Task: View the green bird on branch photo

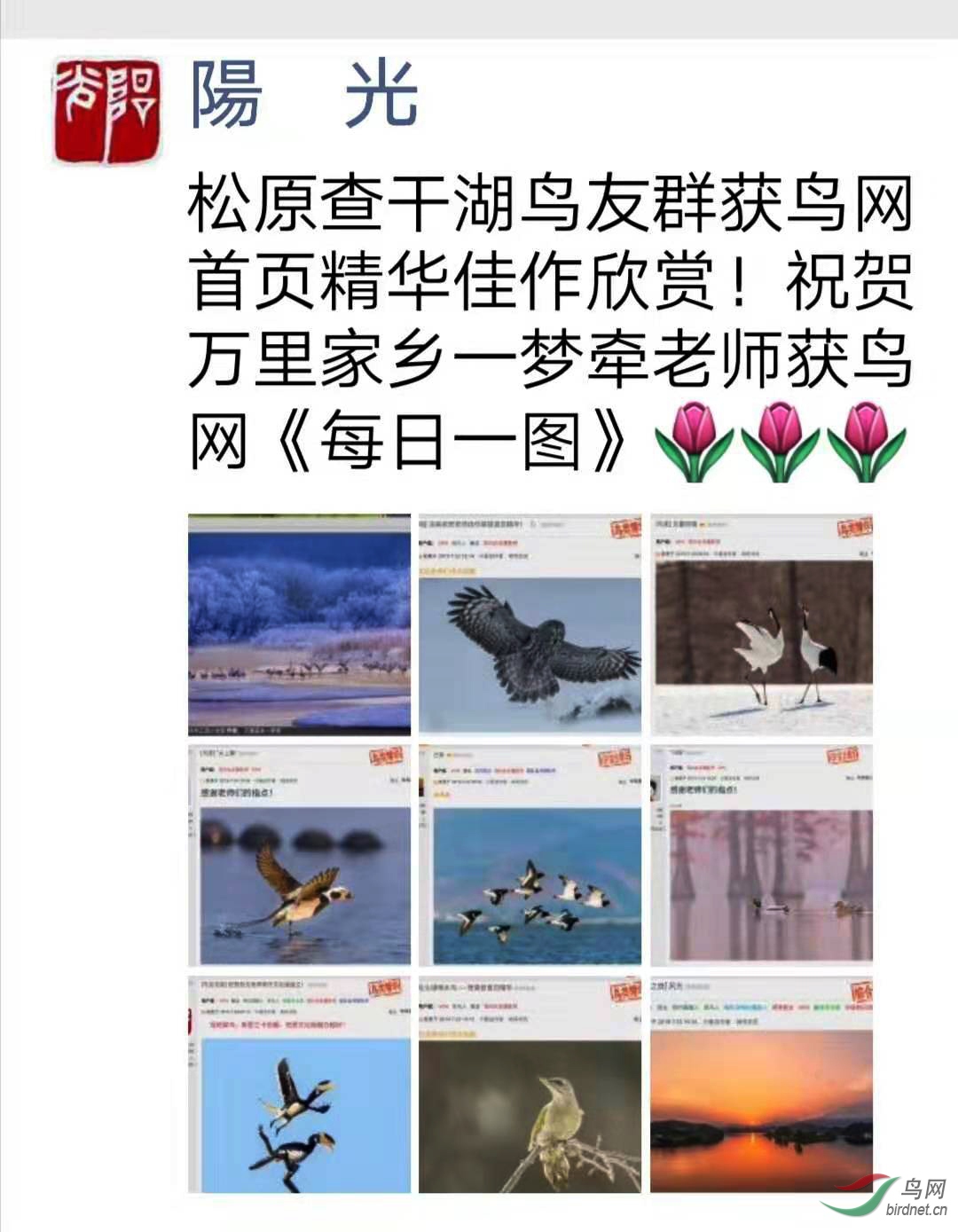Action: pyautogui.click(x=530, y=1086)
